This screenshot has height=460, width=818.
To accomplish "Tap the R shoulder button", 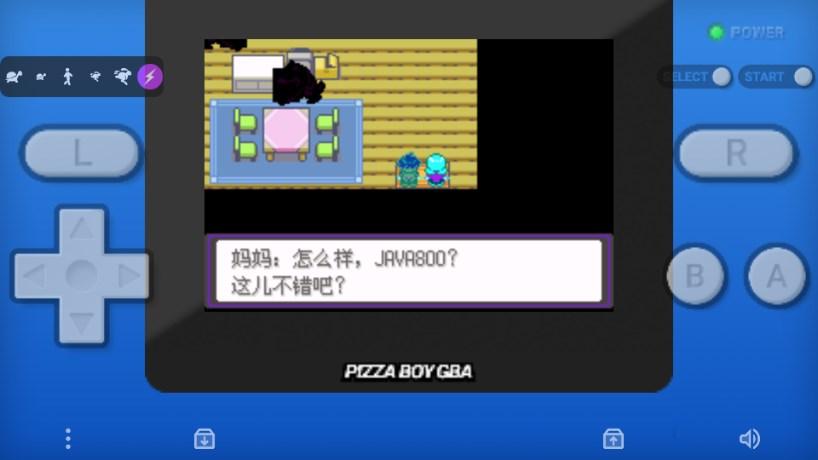I will pyautogui.click(x=735, y=153).
